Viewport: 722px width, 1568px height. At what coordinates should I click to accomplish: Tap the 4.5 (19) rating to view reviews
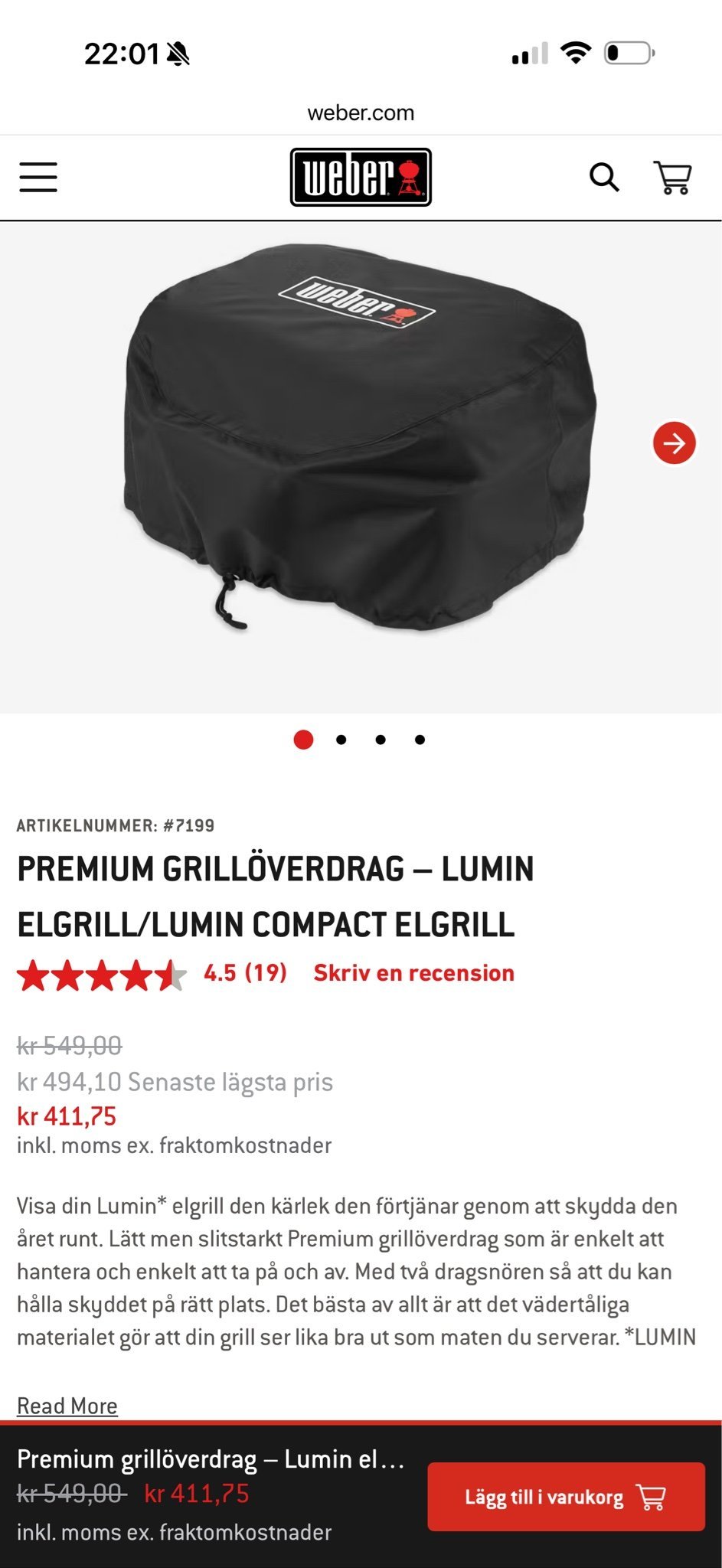point(243,974)
